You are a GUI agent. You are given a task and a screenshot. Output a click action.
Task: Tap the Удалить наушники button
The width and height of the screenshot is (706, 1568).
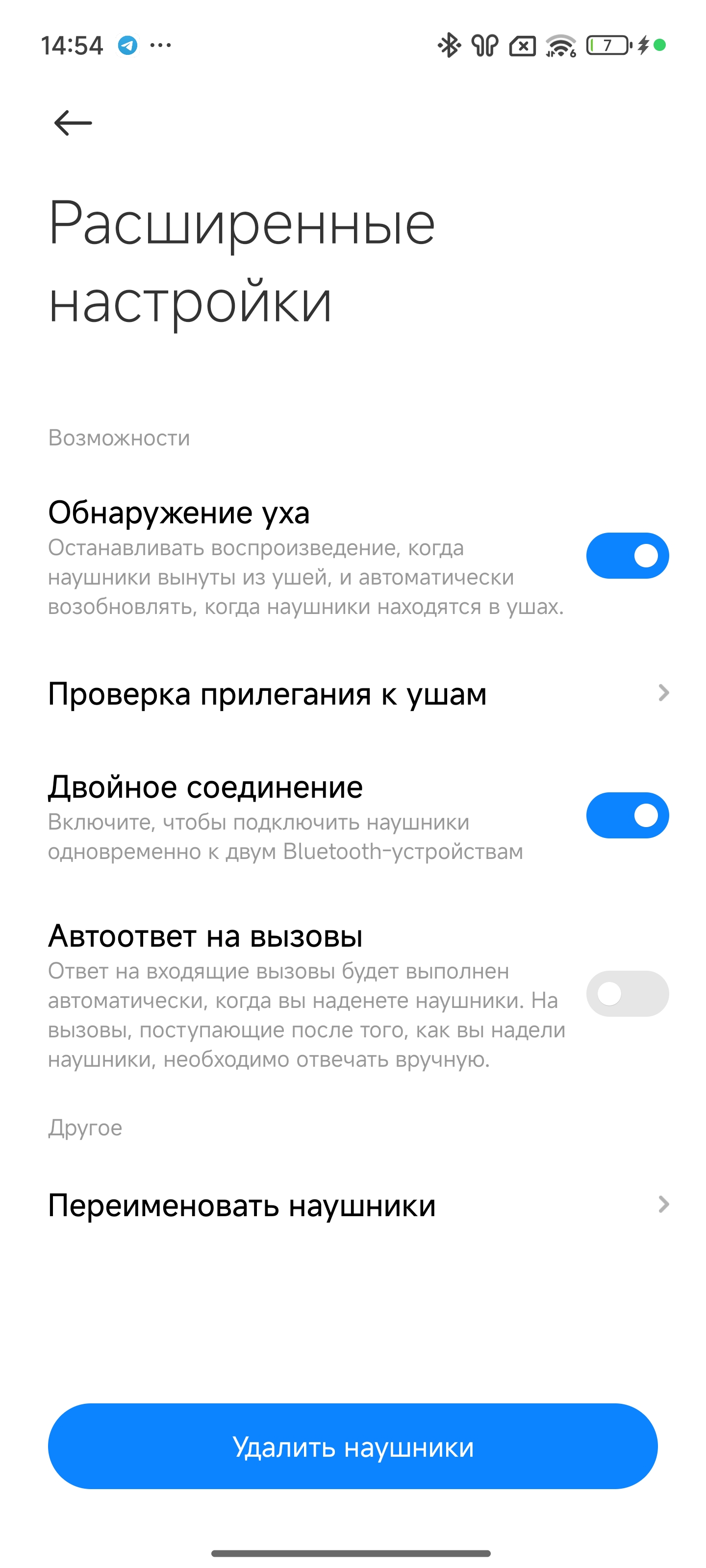(x=353, y=1447)
